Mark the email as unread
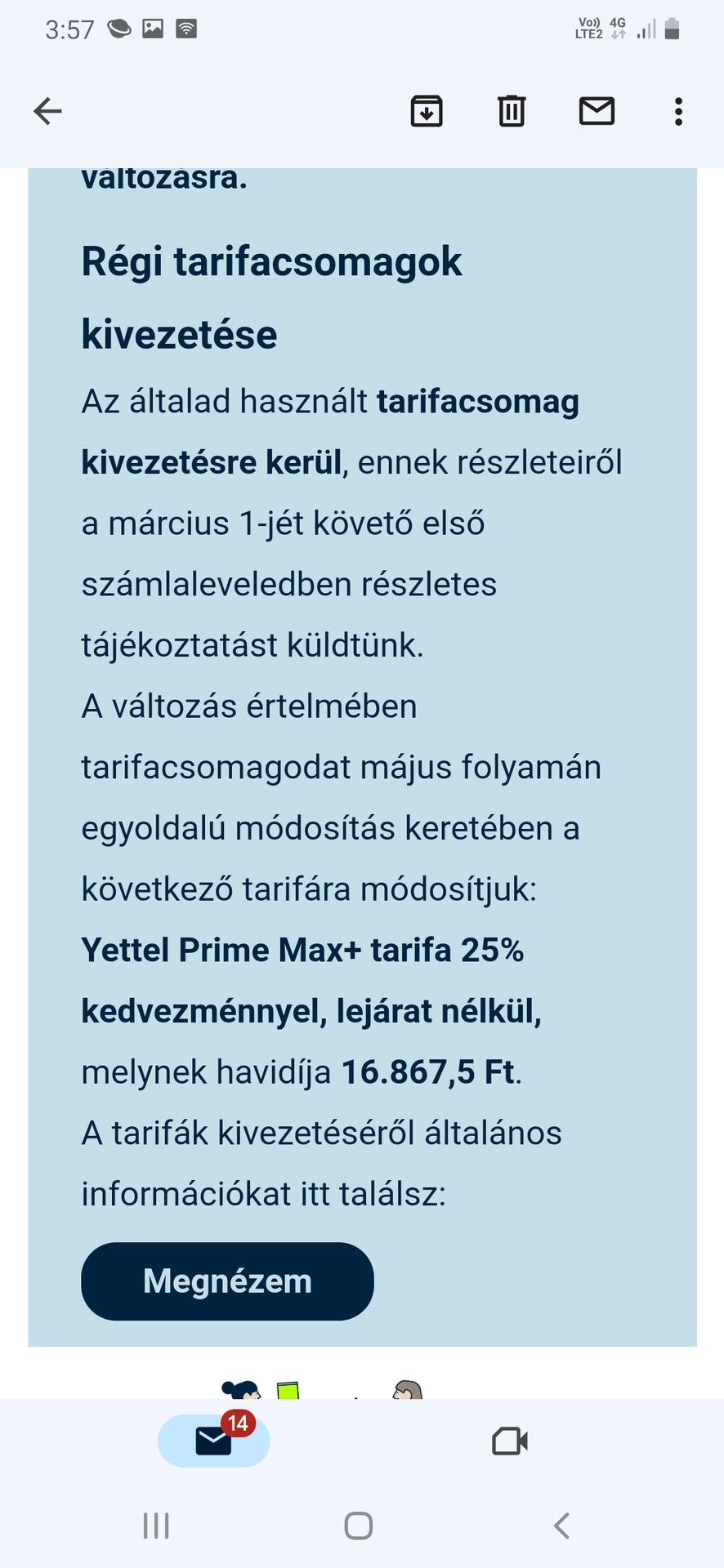This screenshot has height=1568, width=724. click(x=597, y=111)
